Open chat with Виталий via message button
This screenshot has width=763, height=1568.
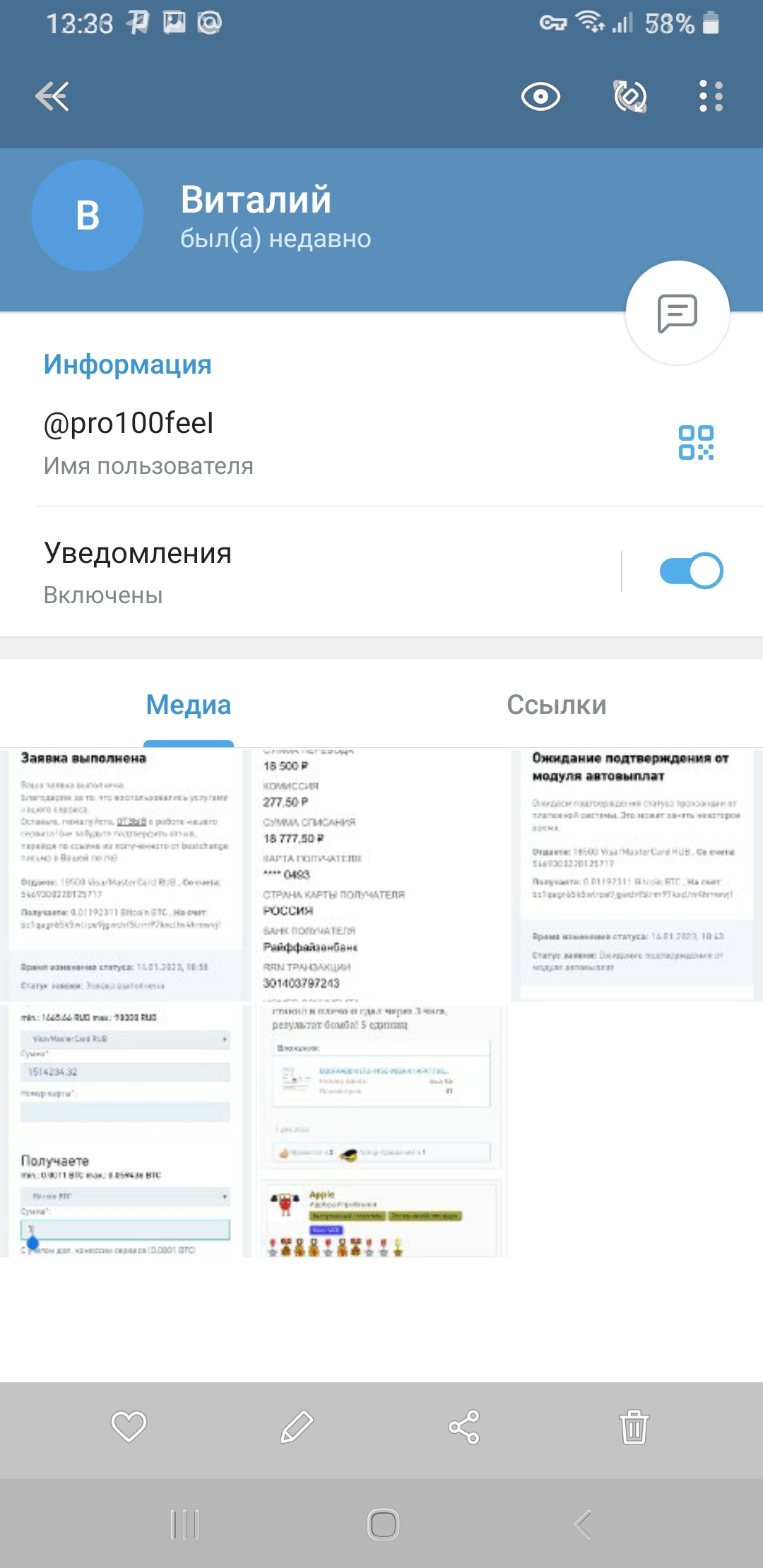(x=678, y=313)
